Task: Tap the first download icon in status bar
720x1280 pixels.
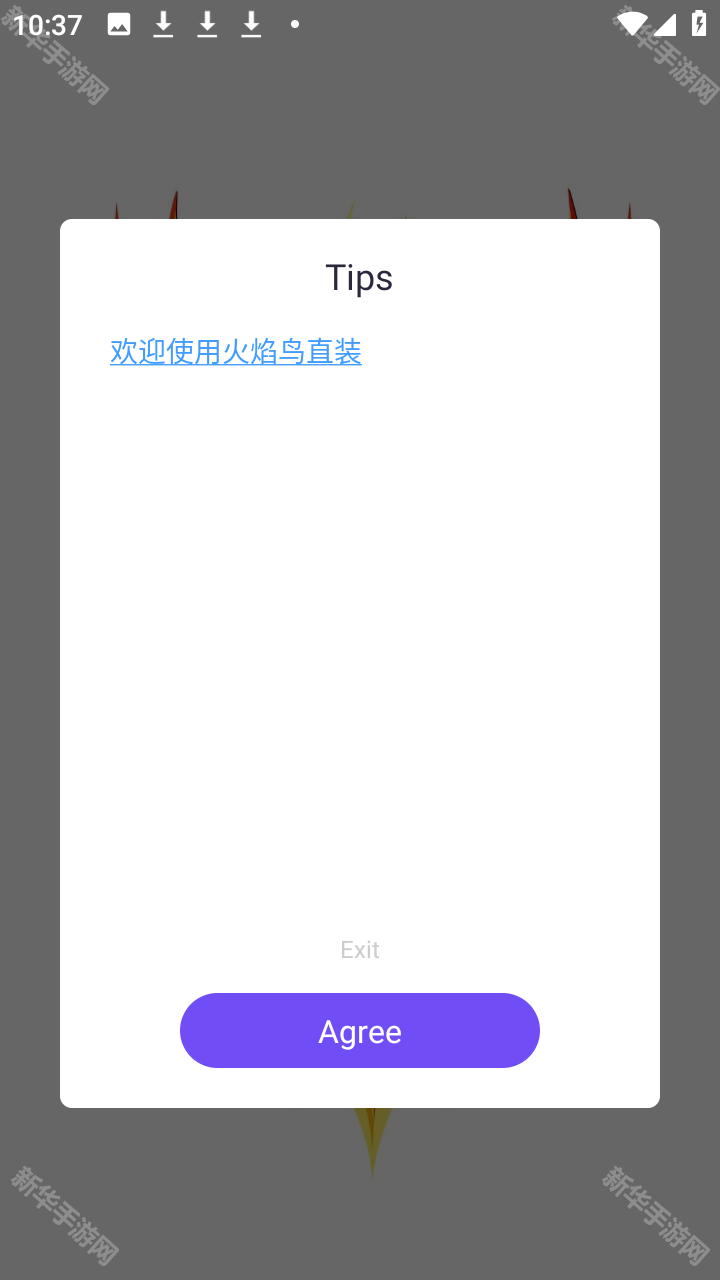Action: point(163,24)
